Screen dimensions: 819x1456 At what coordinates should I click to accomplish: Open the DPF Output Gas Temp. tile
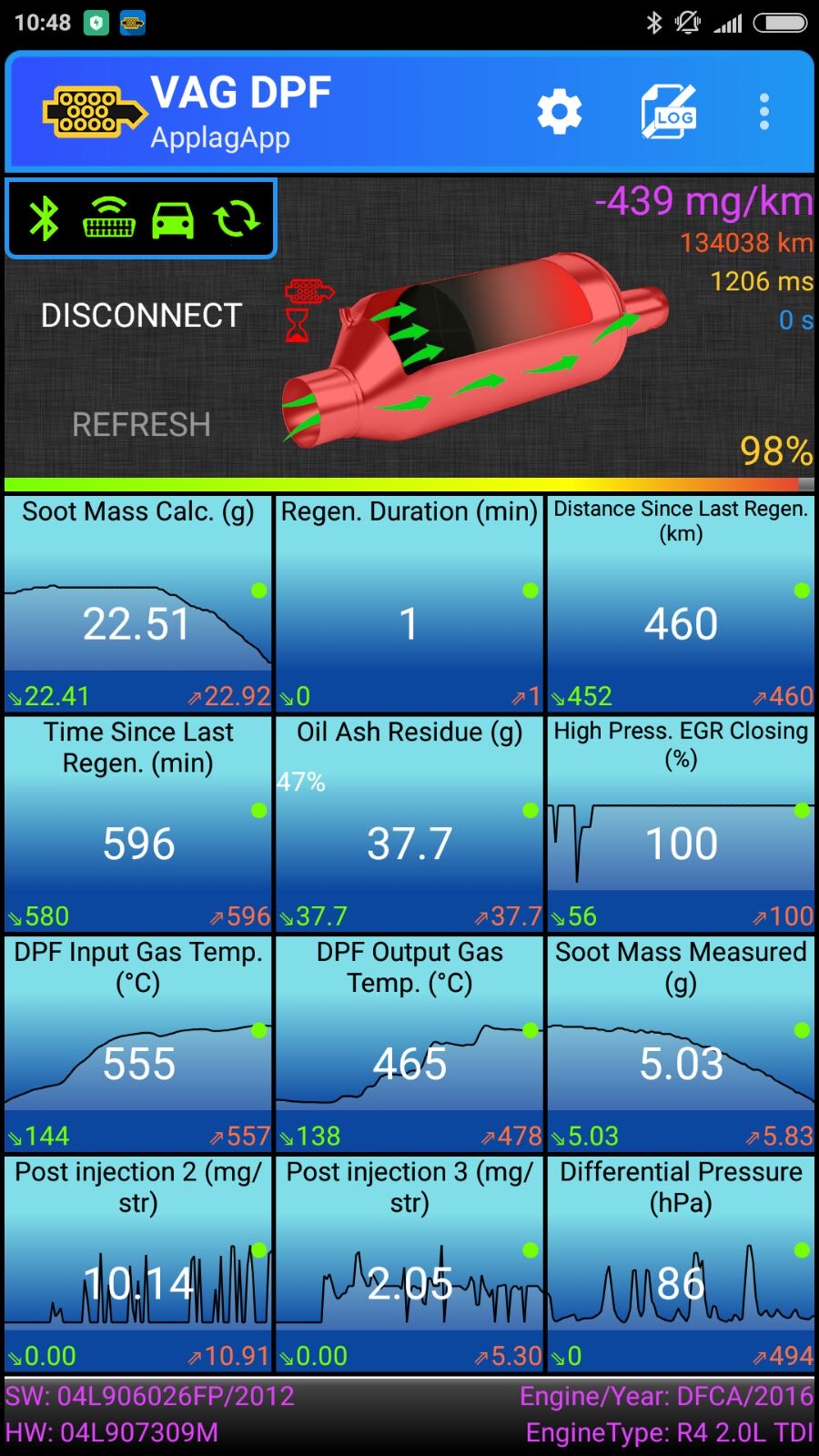click(409, 1044)
